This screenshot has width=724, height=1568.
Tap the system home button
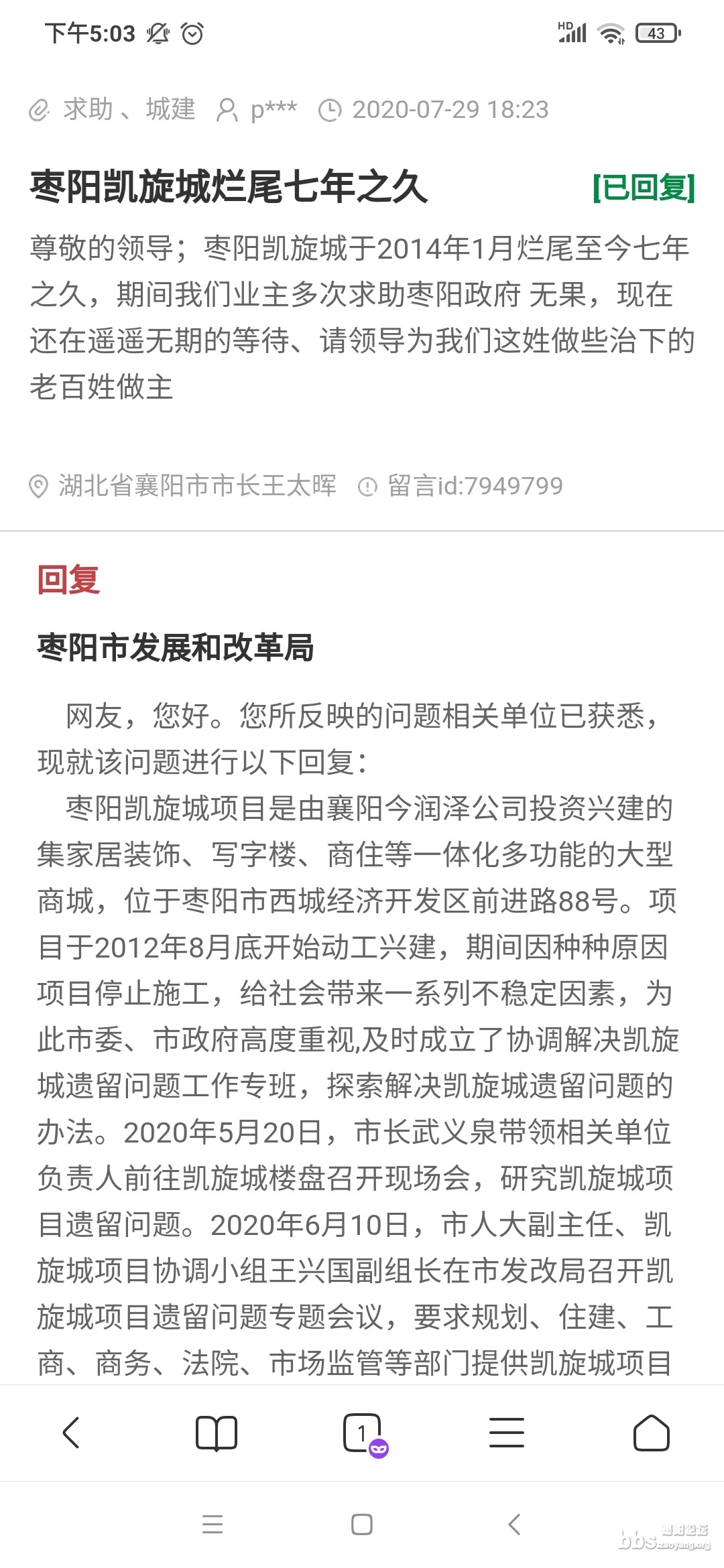tap(362, 1525)
